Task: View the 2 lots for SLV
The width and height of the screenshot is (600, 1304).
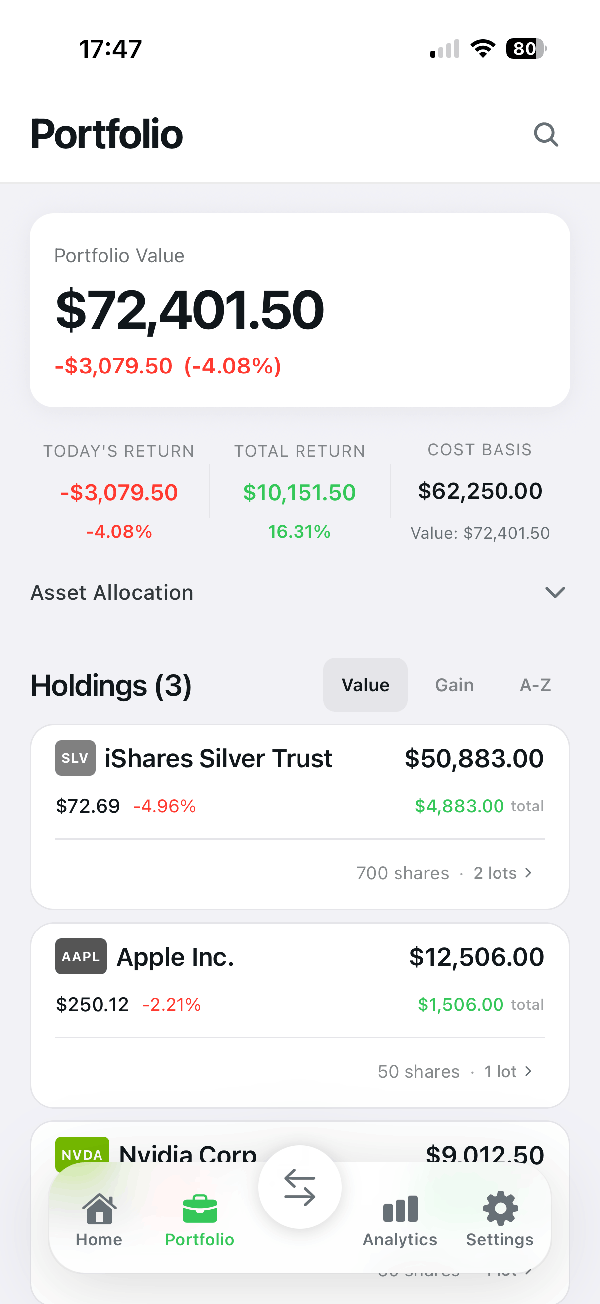Action: point(503,873)
